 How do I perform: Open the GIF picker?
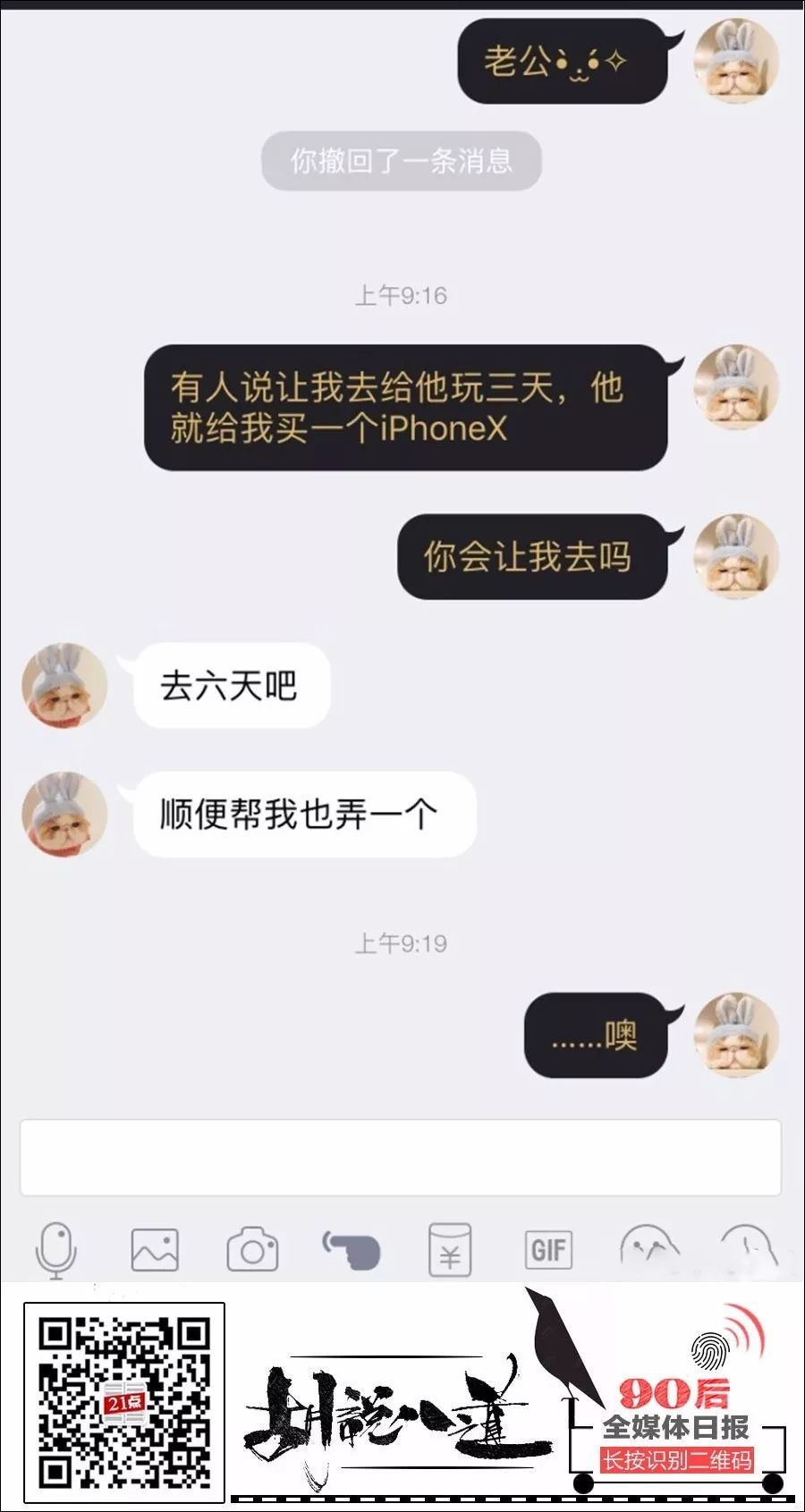(x=548, y=1249)
